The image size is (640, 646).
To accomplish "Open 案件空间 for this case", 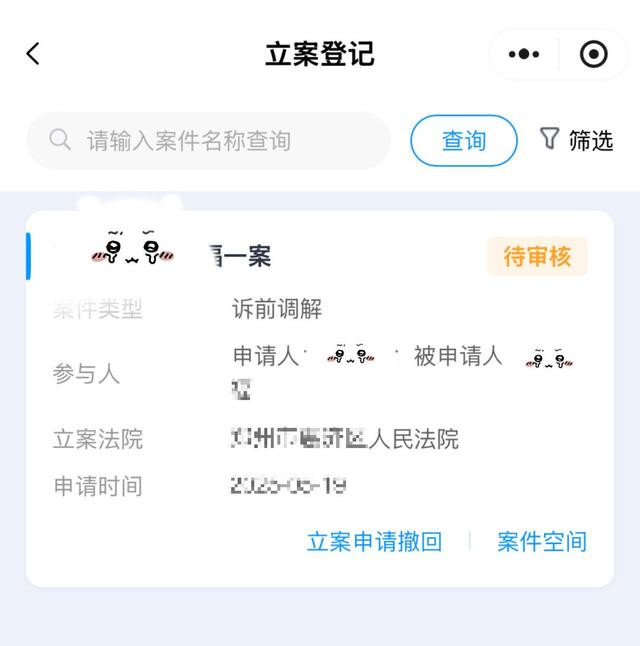I will [541, 542].
